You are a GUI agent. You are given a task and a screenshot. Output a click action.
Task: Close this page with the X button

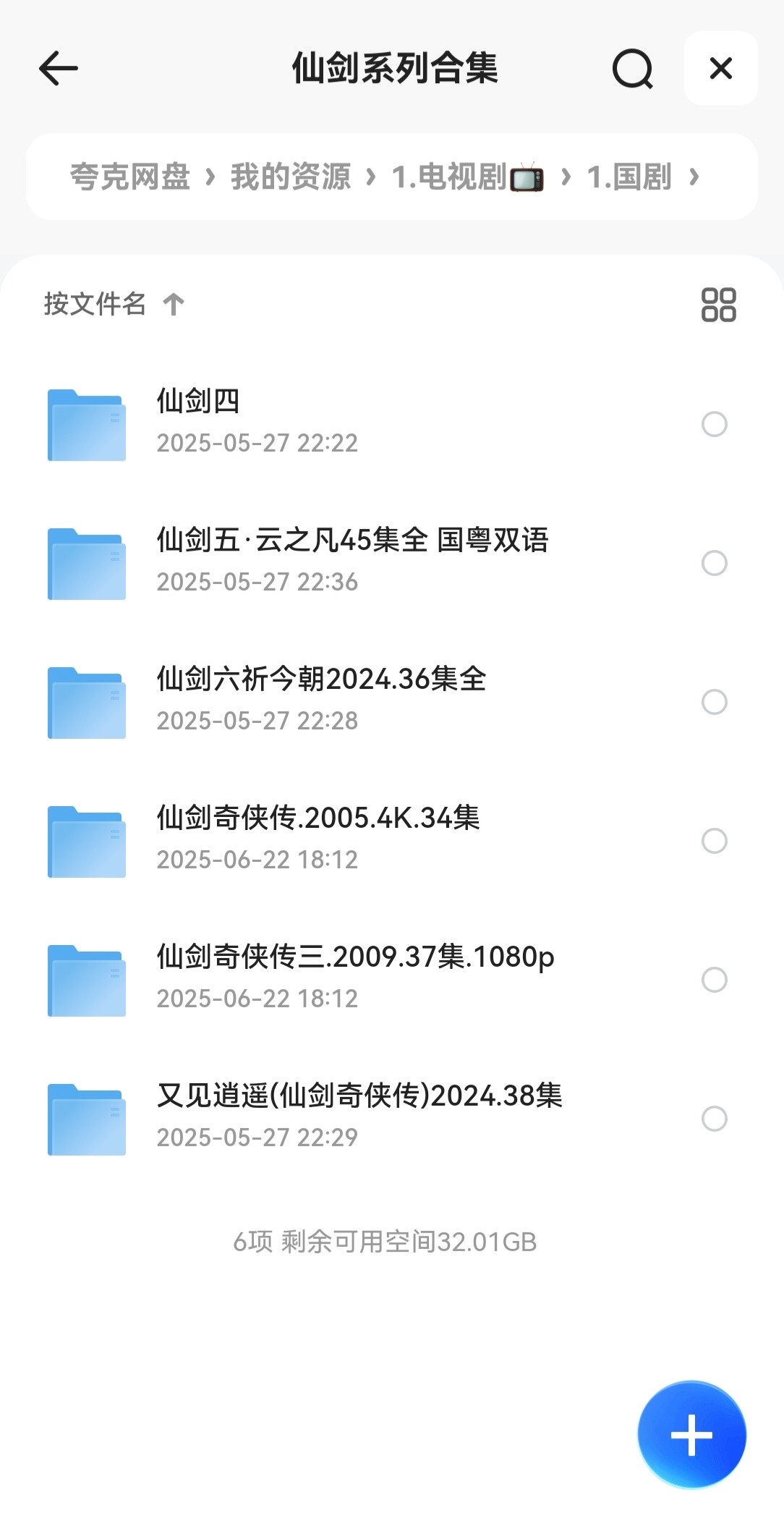coord(720,68)
